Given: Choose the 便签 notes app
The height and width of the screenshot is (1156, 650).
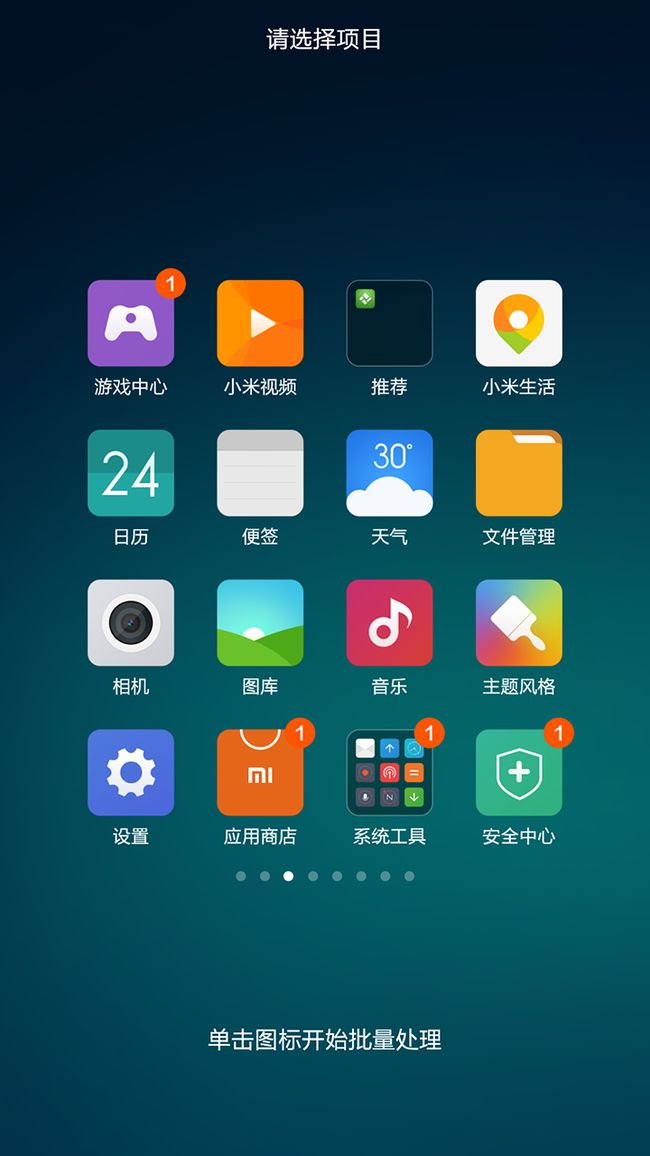Looking at the screenshot, I should coord(260,473).
